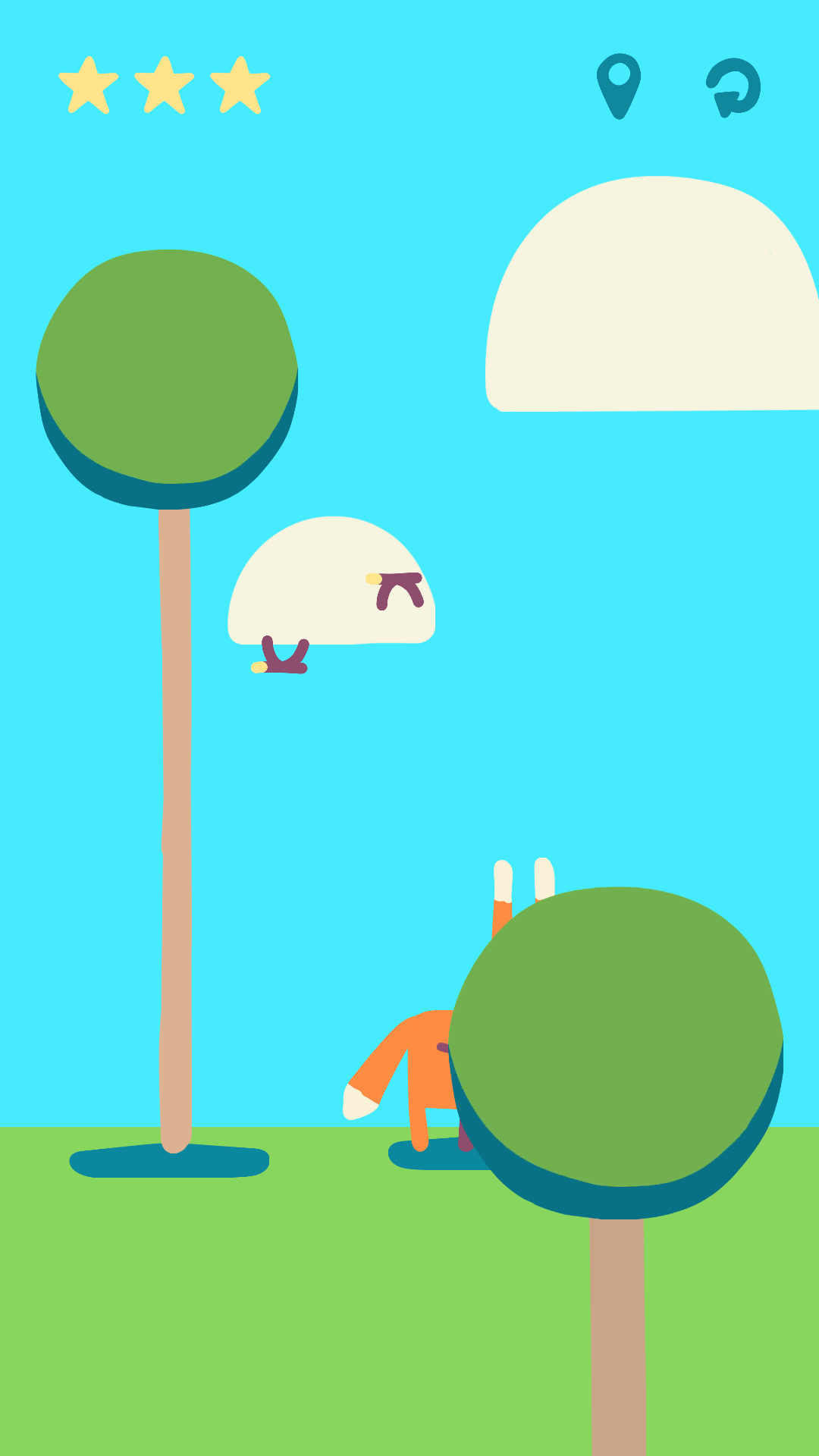Open the map location pin
Screen dimensions: 819x1456
pyautogui.click(x=619, y=86)
